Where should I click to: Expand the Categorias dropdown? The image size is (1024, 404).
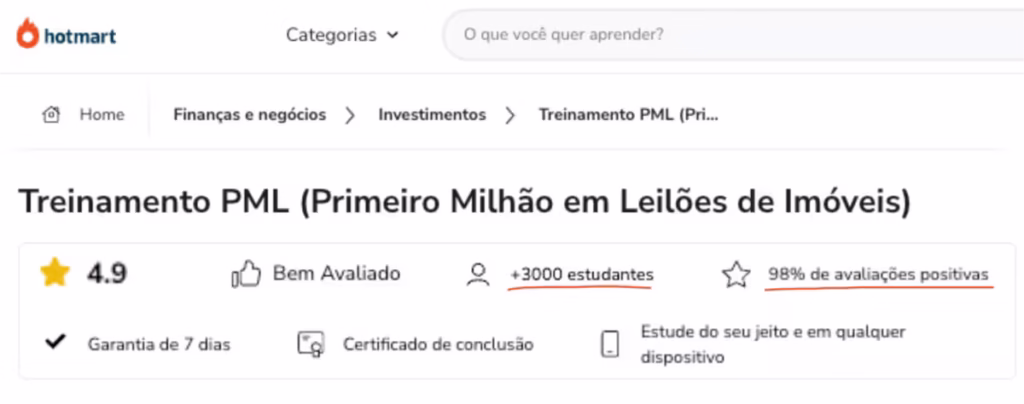click(342, 35)
